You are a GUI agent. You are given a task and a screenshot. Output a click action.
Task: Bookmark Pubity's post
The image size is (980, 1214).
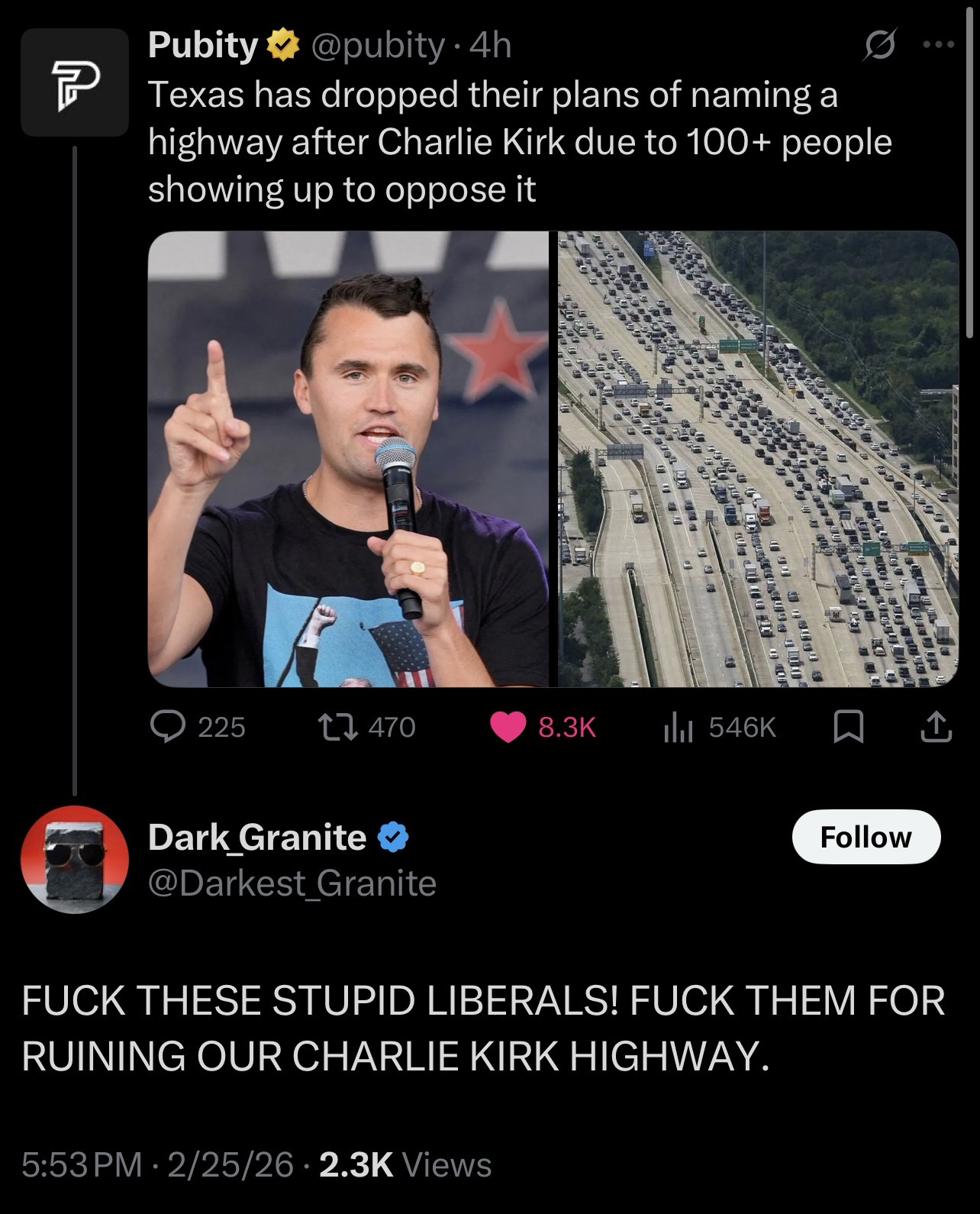[x=848, y=728]
